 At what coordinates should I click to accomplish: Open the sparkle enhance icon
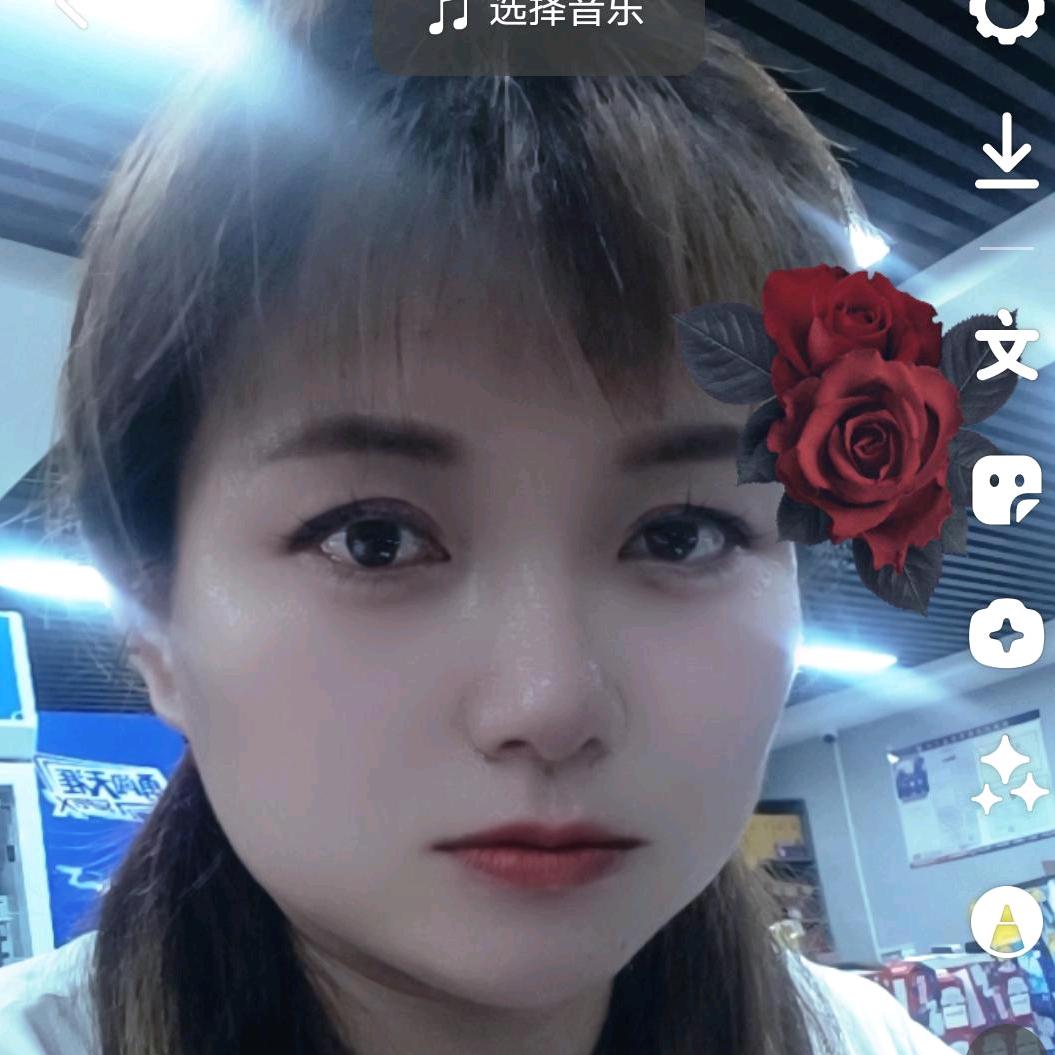[1007, 775]
